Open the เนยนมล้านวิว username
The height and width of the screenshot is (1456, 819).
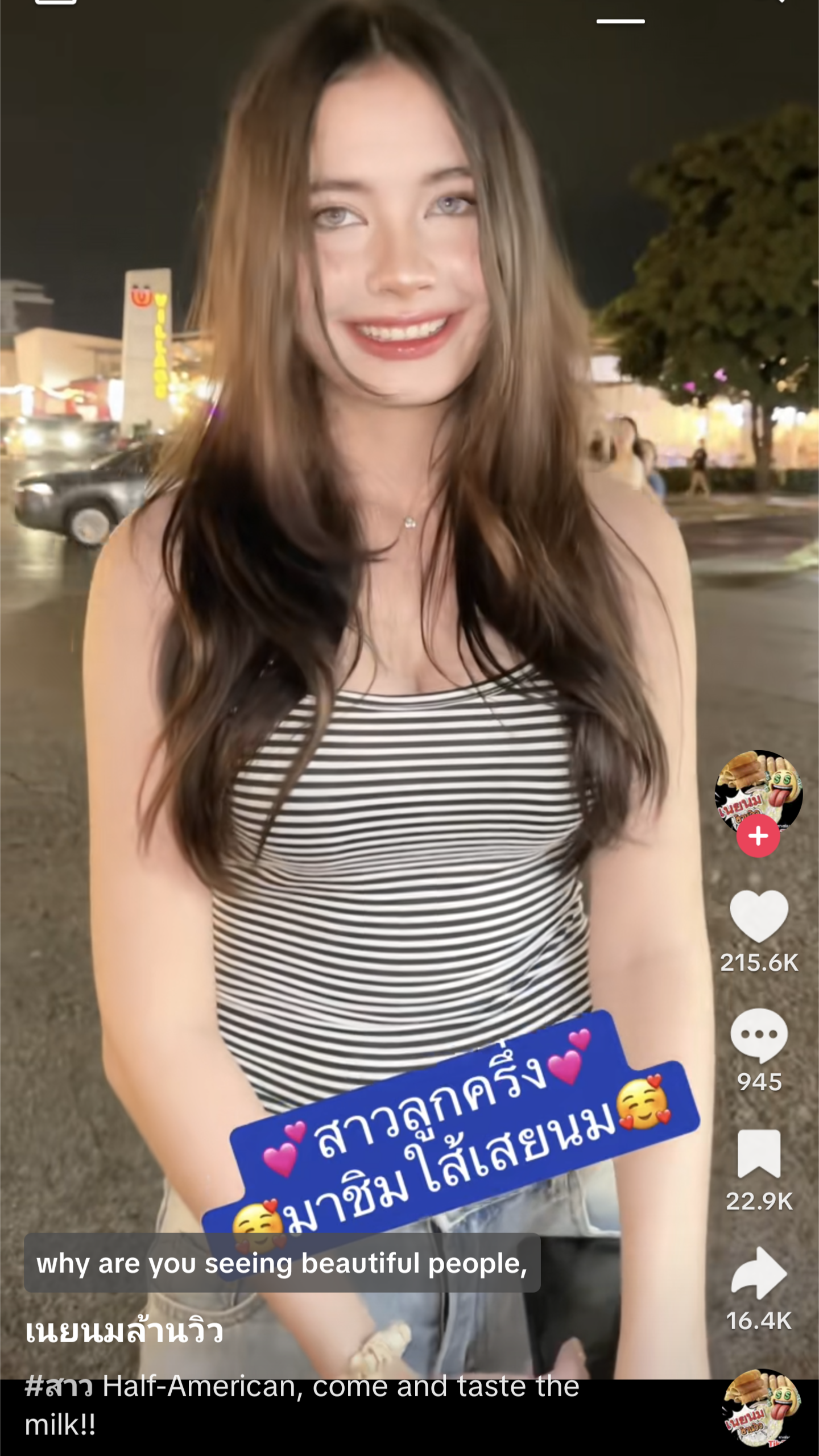(123, 1331)
